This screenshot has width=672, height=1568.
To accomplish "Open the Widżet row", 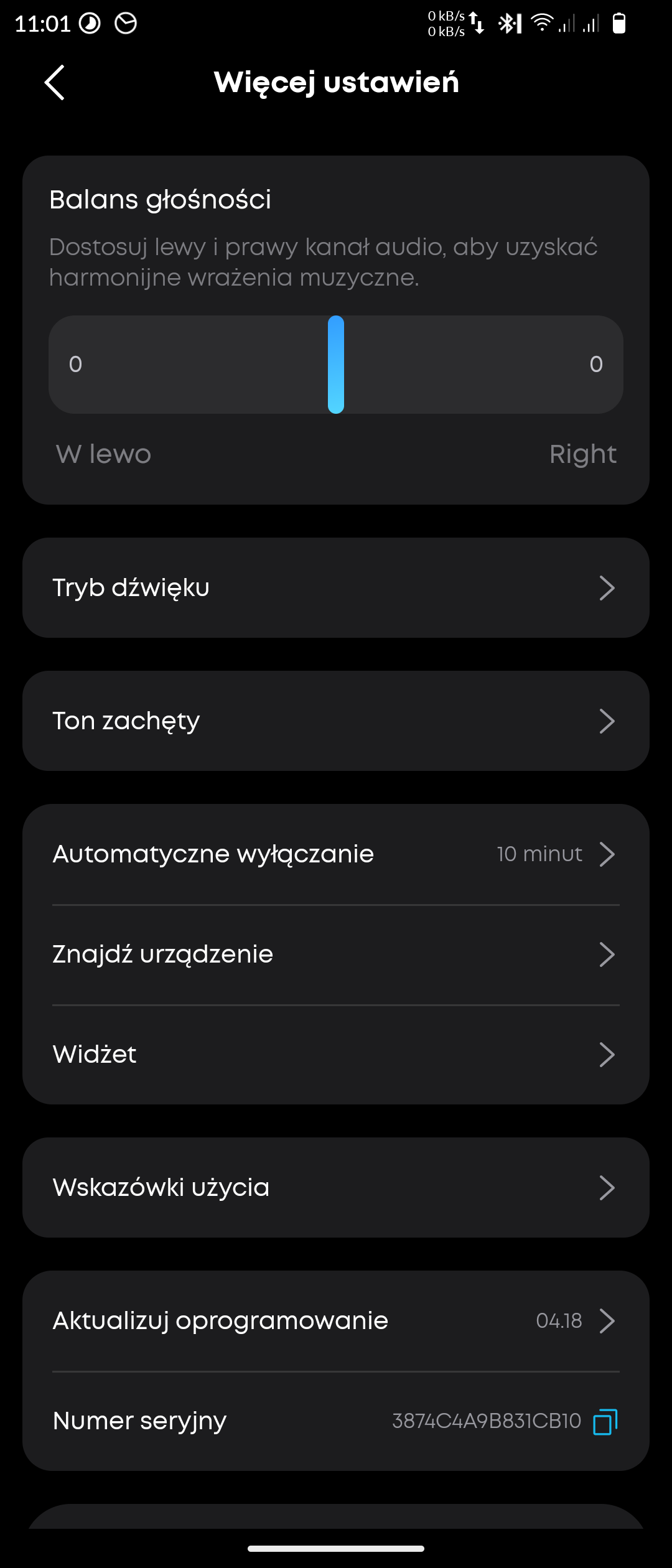I will click(x=336, y=1054).
